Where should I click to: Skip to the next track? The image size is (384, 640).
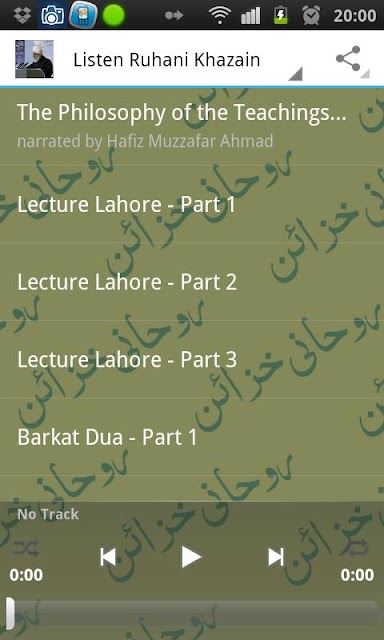pos(275,557)
